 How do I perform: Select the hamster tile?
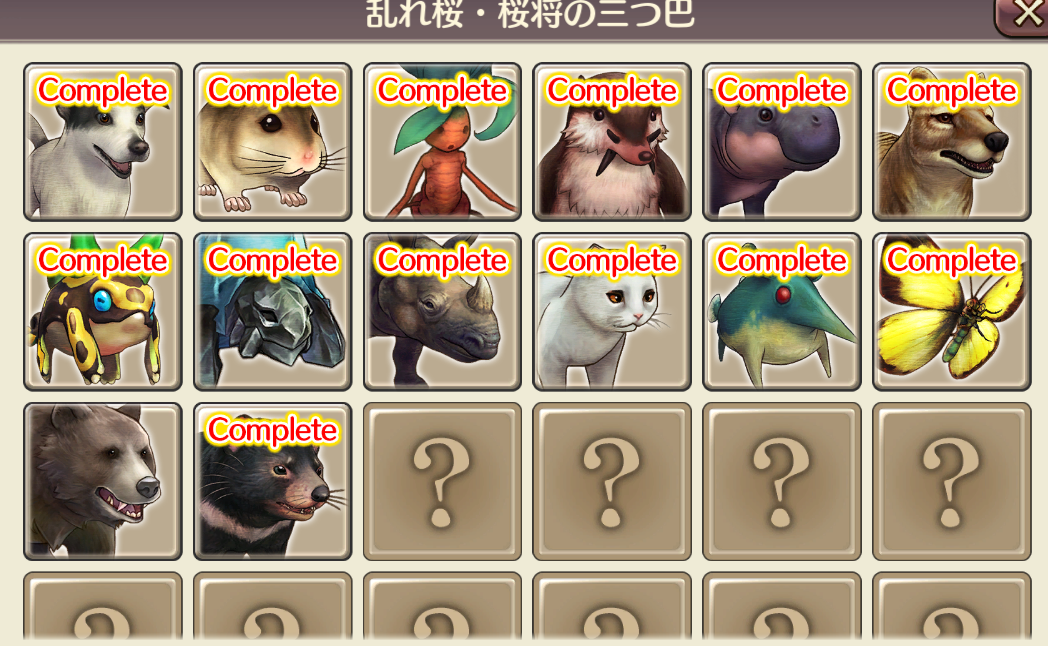[x=272, y=142]
